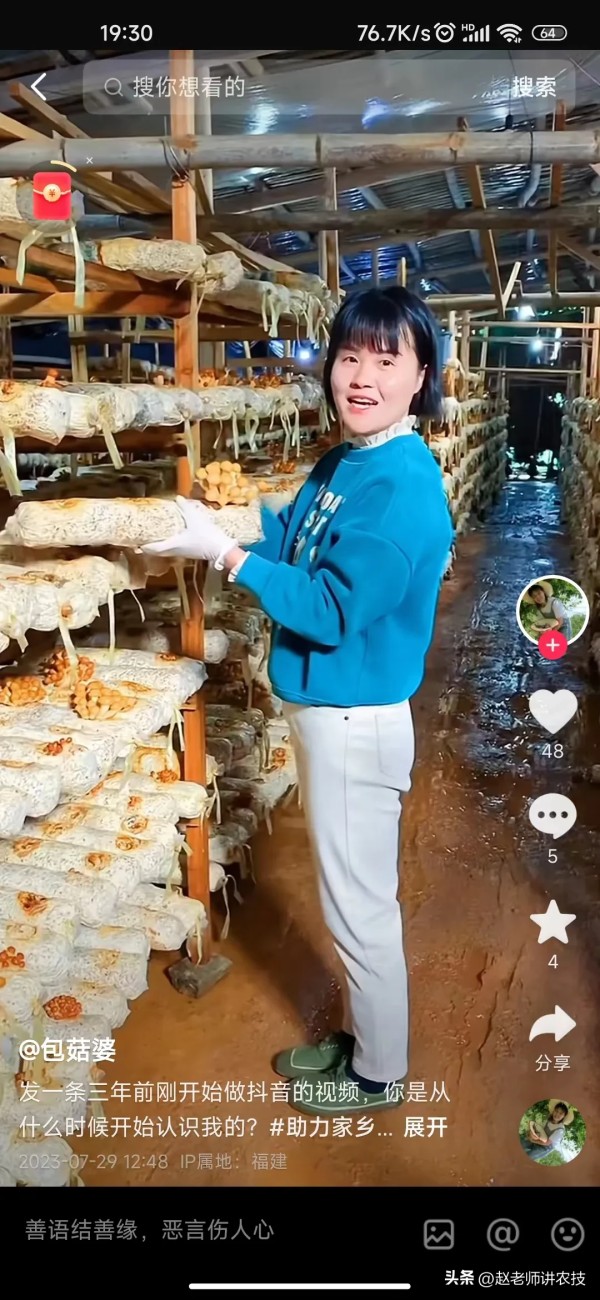
Task: Open the @包菇婆 profile
Action: 68,1050
